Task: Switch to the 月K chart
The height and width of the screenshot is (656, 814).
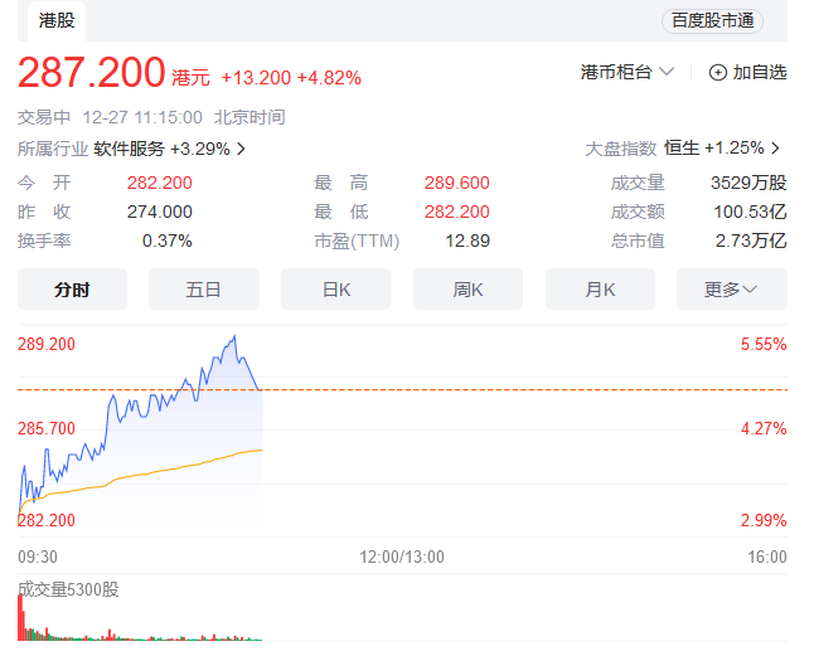Action: 600,289
